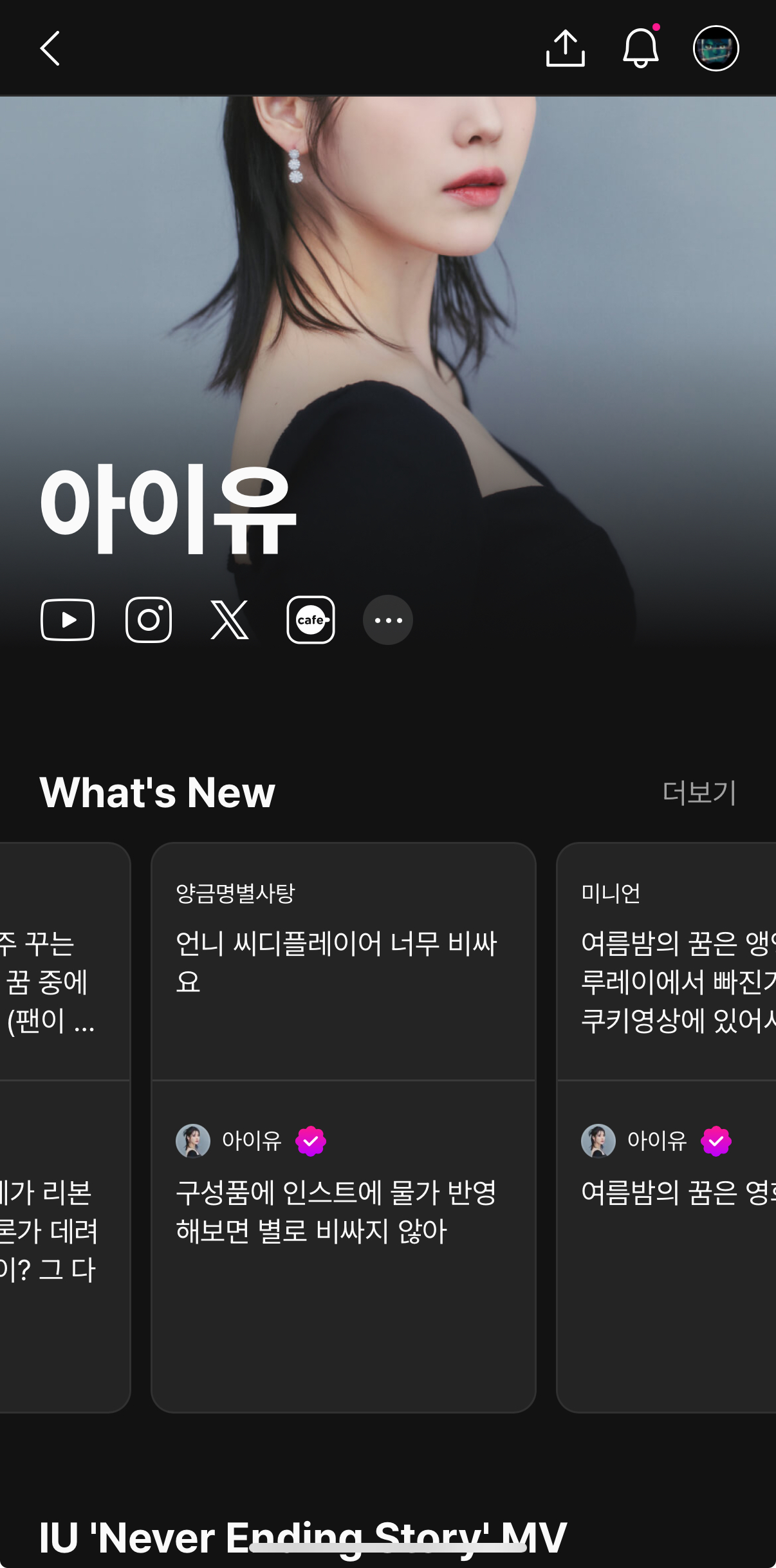Open the fan cafe link
776x1568 pixels.
coord(311,620)
